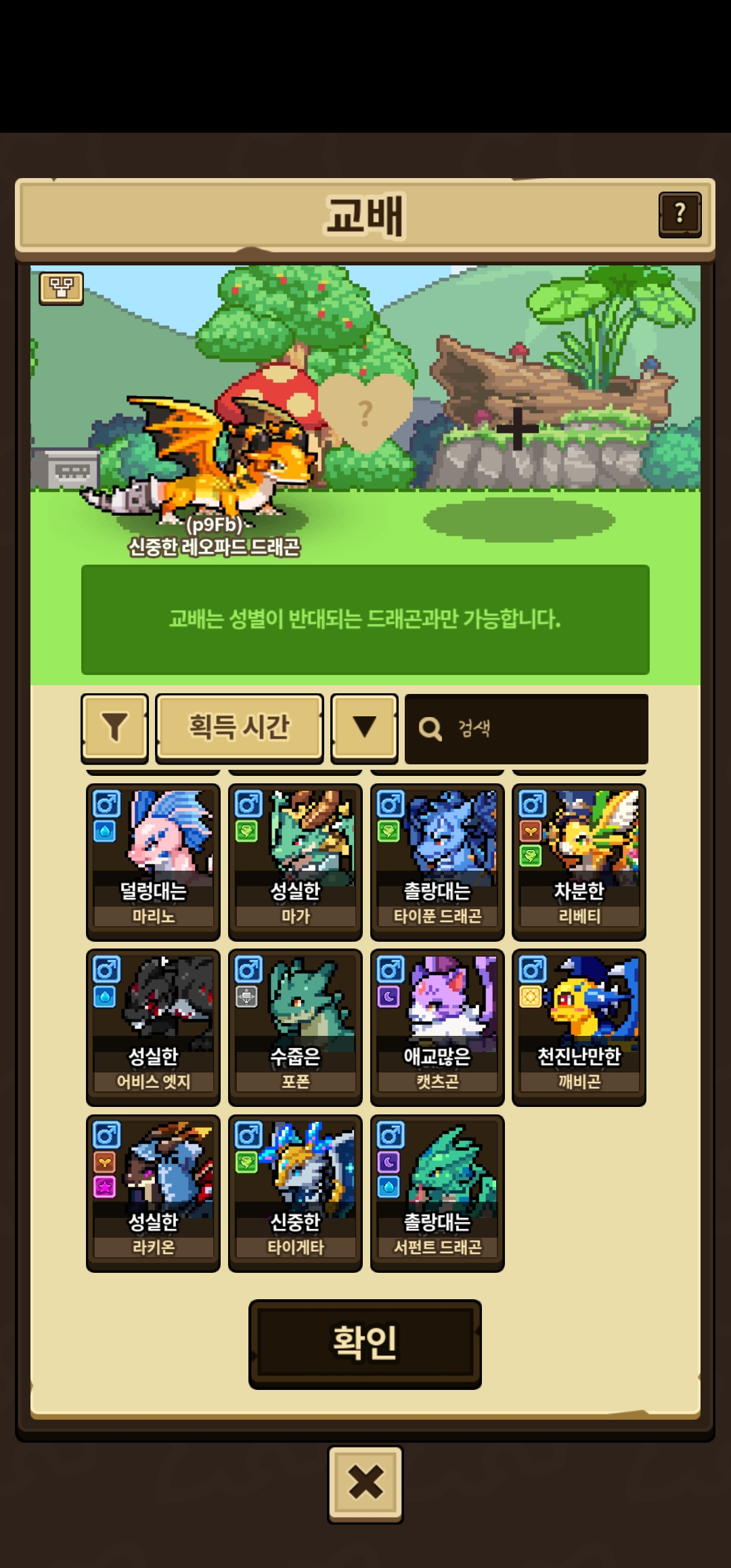Open the help question mark button
731x1568 pixels.
tap(680, 215)
